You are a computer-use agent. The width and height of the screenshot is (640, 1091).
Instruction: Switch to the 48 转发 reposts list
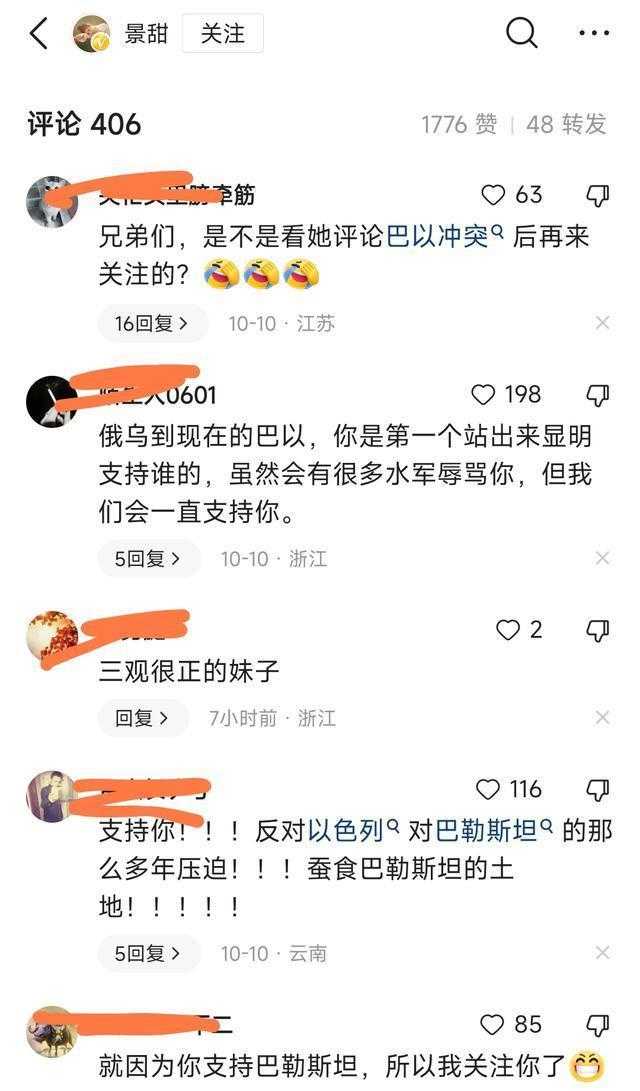567,125
